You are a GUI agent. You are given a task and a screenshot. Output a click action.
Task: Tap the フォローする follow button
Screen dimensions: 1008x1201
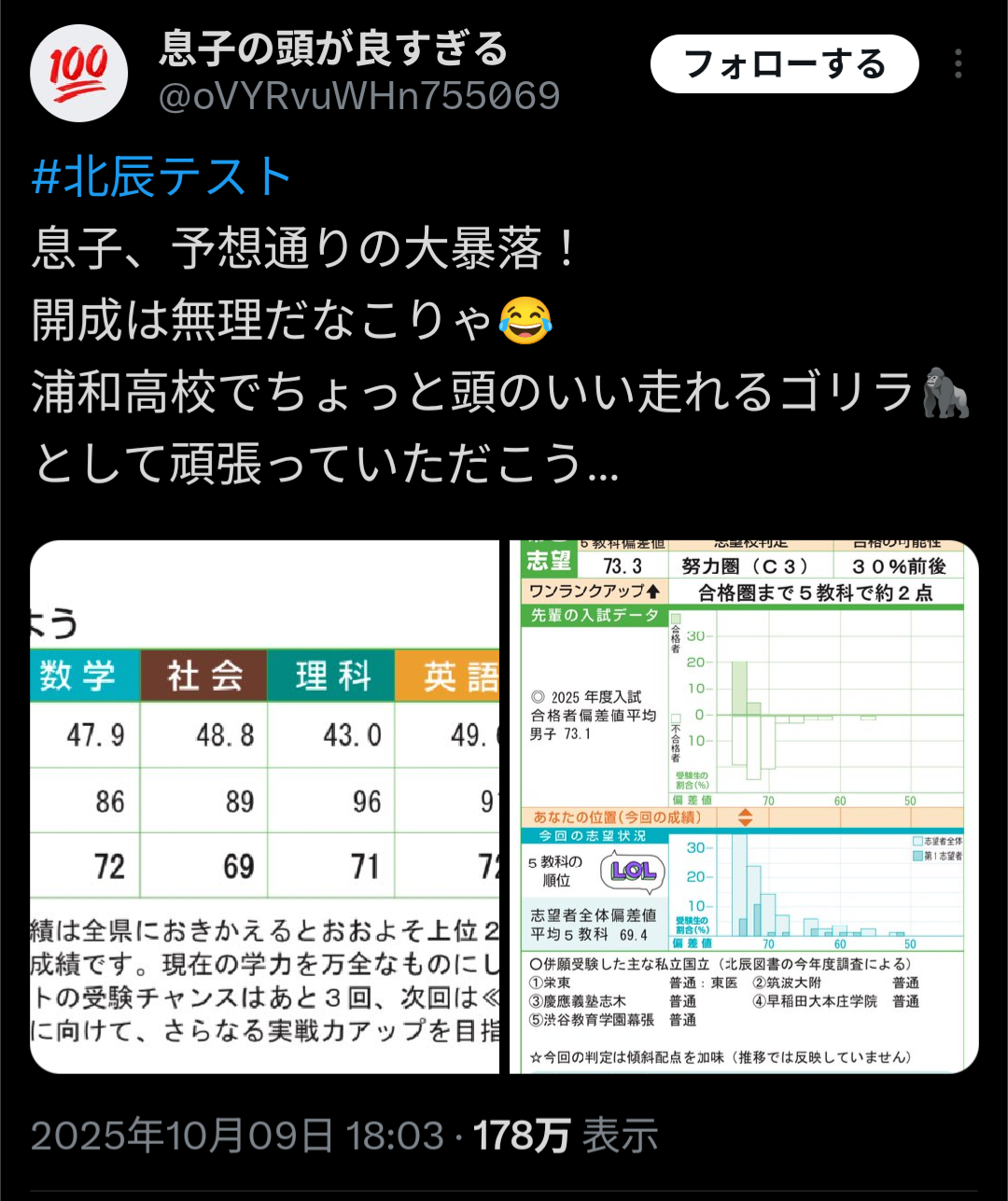pos(784,64)
